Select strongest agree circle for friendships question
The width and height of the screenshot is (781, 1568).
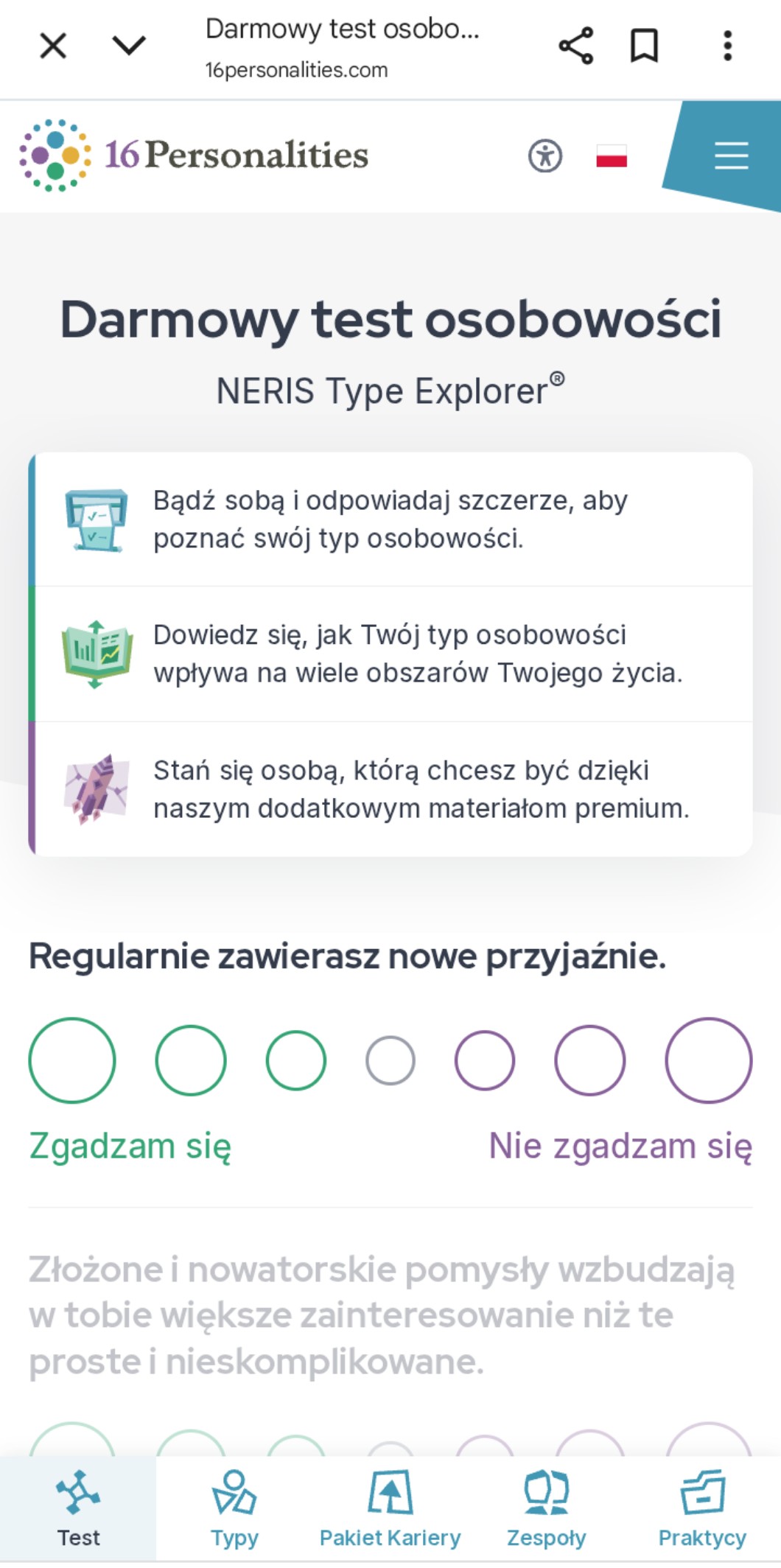click(x=72, y=1060)
